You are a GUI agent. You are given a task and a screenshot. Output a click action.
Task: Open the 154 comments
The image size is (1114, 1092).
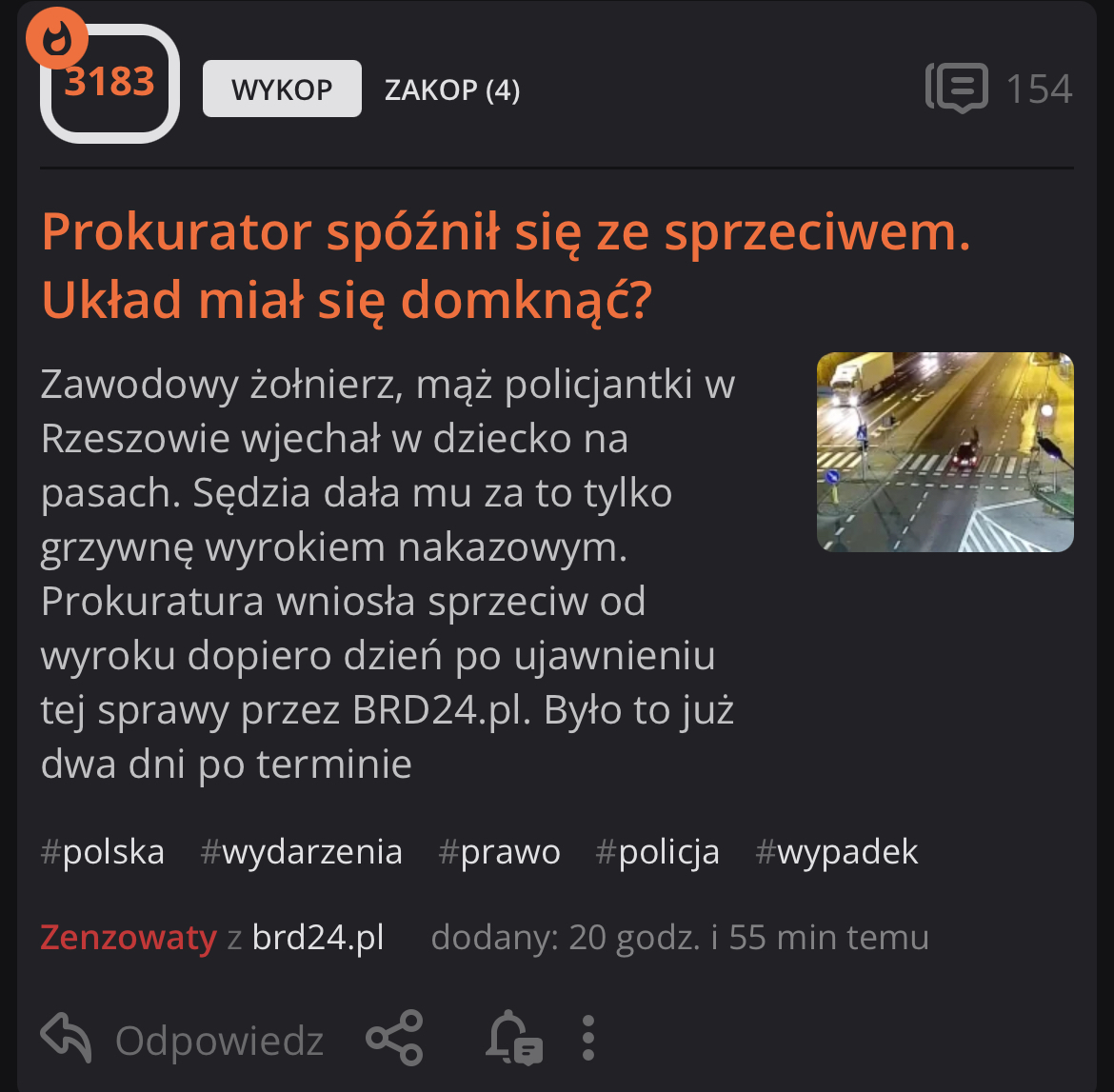pos(1000,89)
